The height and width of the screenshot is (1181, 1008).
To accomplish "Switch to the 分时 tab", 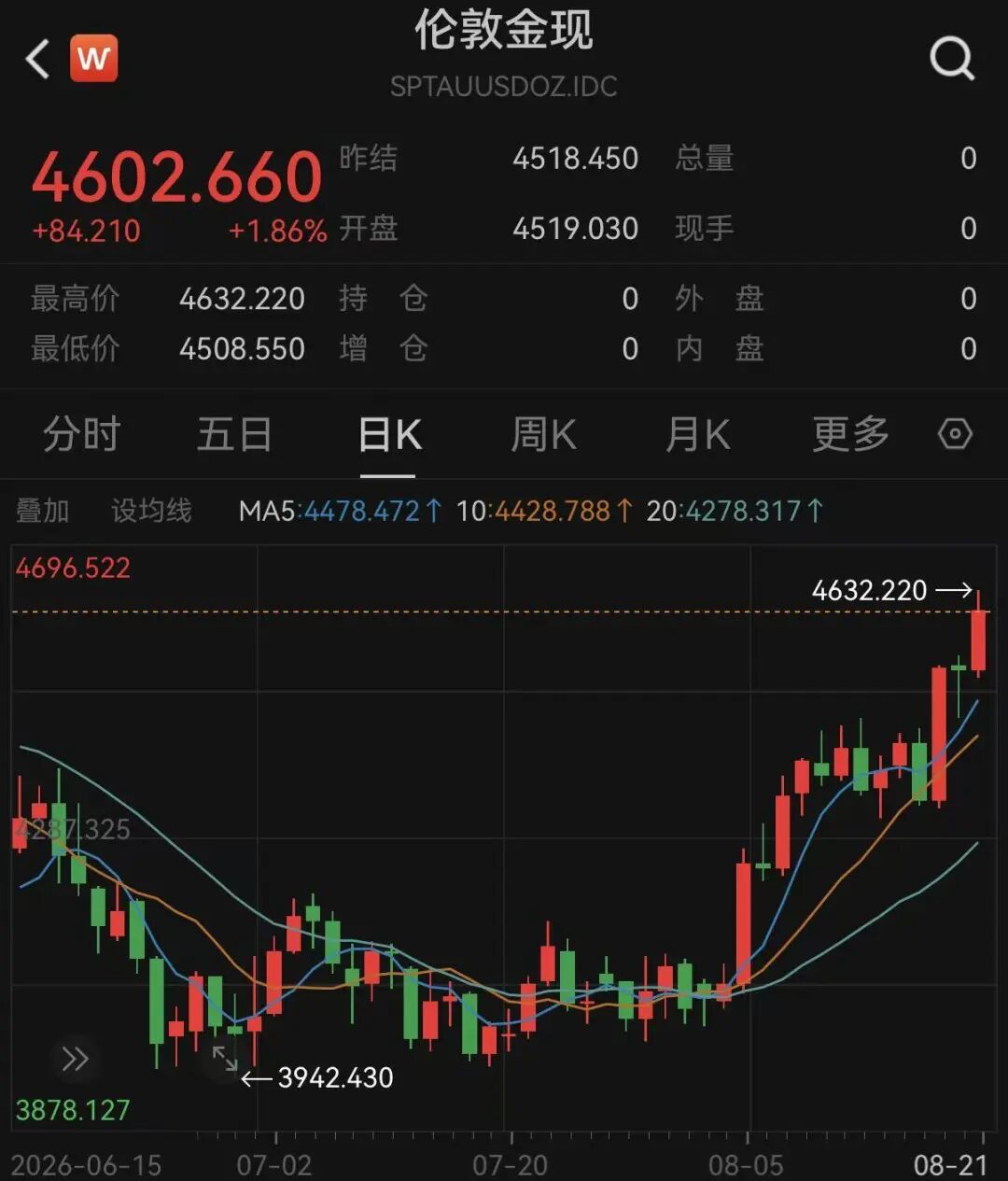I will click(x=82, y=435).
